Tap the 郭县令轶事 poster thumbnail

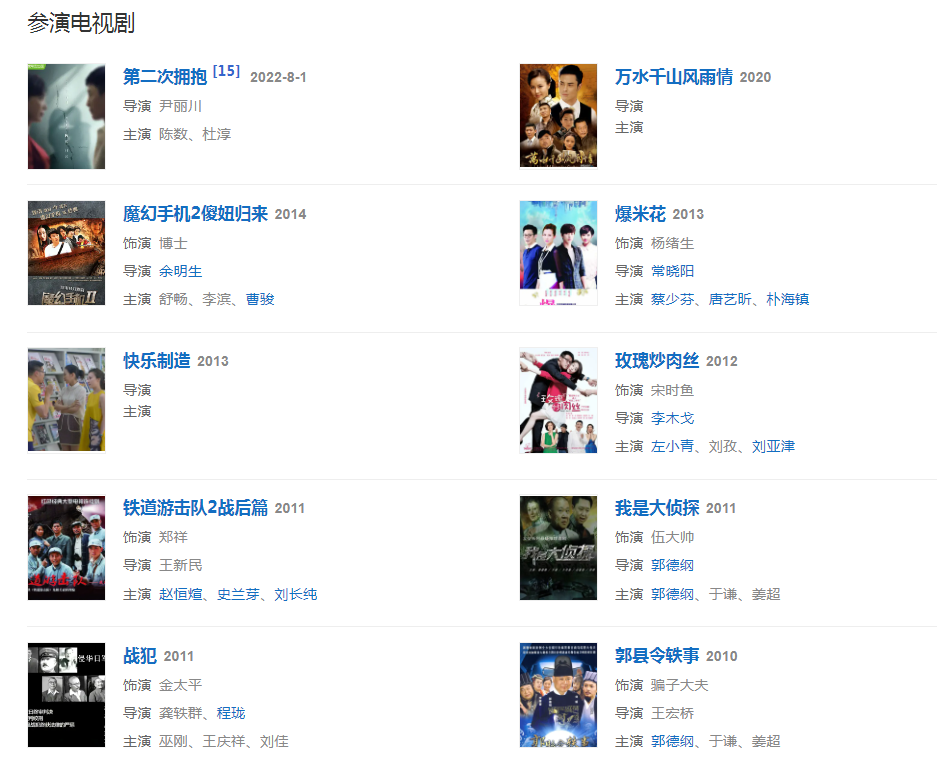pyautogui.click(x=558, y=694)
